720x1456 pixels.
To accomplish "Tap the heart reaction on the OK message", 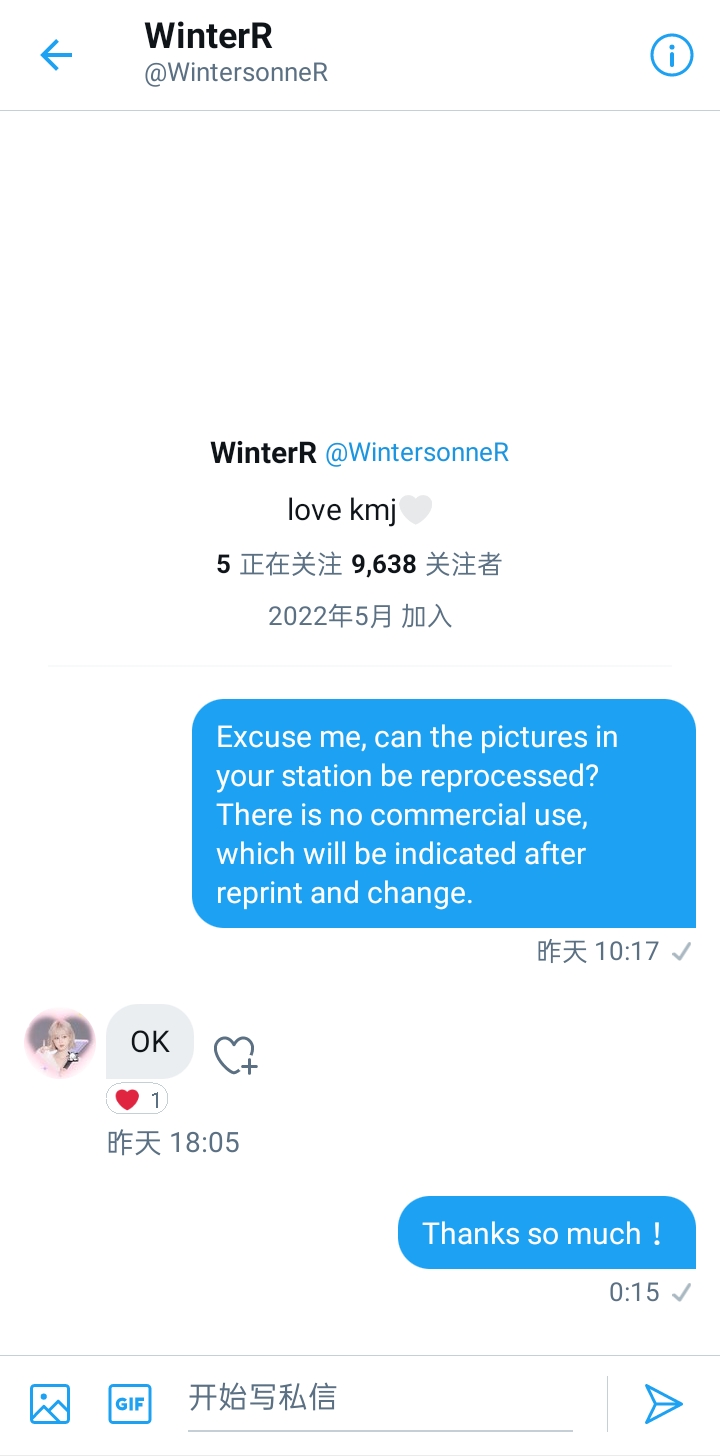I will pyautogui.click(x=137, y=1100).
